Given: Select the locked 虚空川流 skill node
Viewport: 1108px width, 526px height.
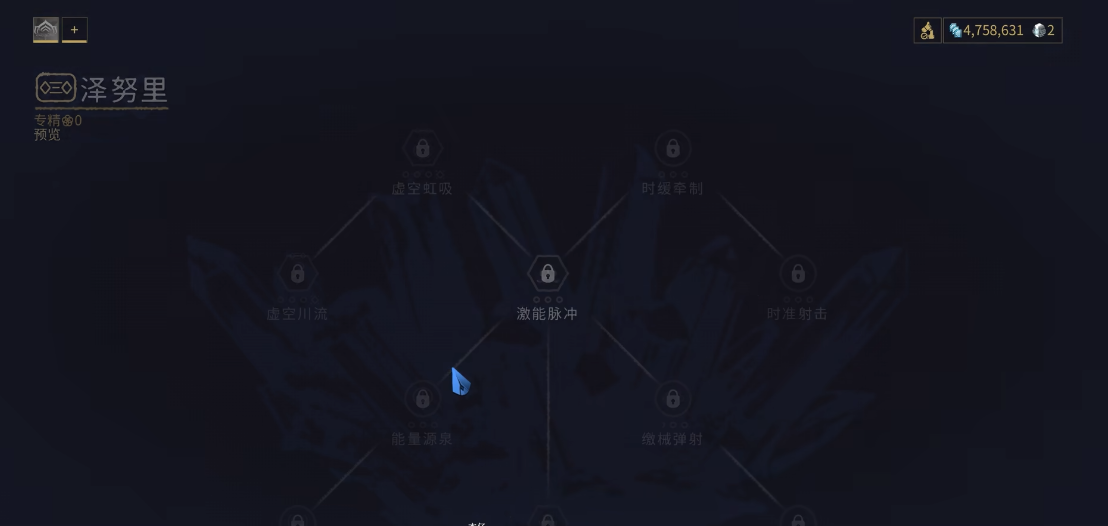Looking at the screenshot, I should coord(297,273).
